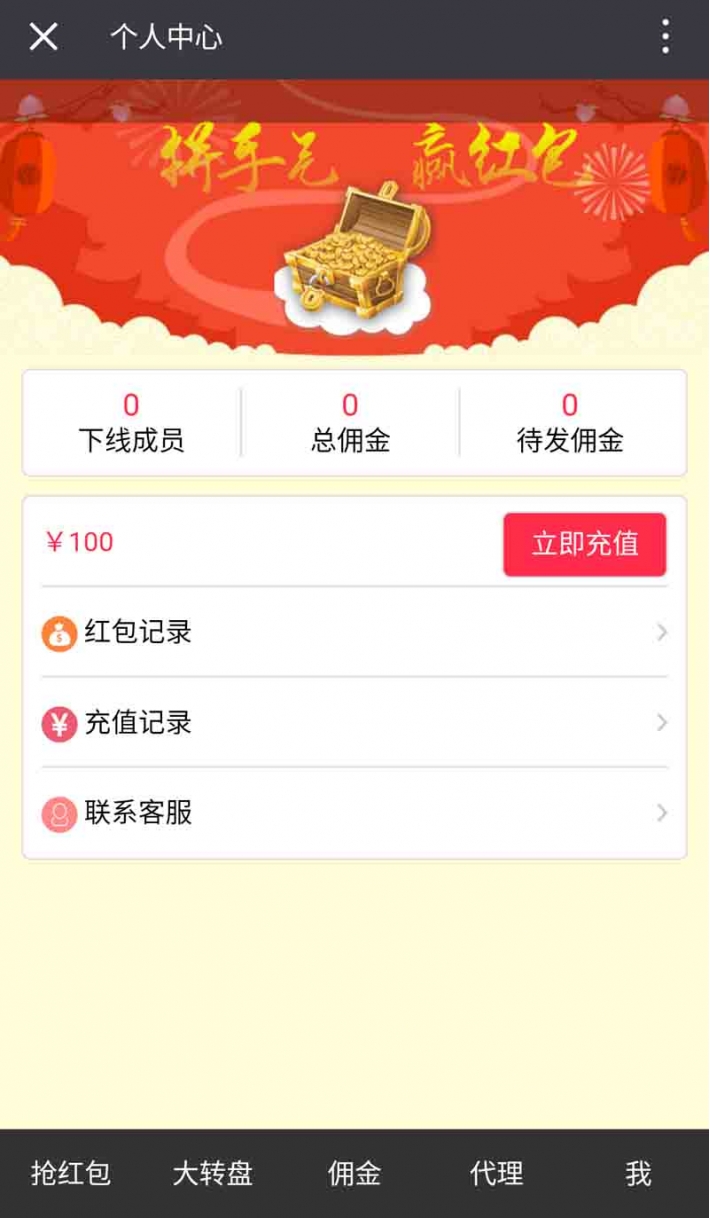Open 联系客服 customer service
The height and width of the screenshot is (1218, 710).
click(354, 813)
